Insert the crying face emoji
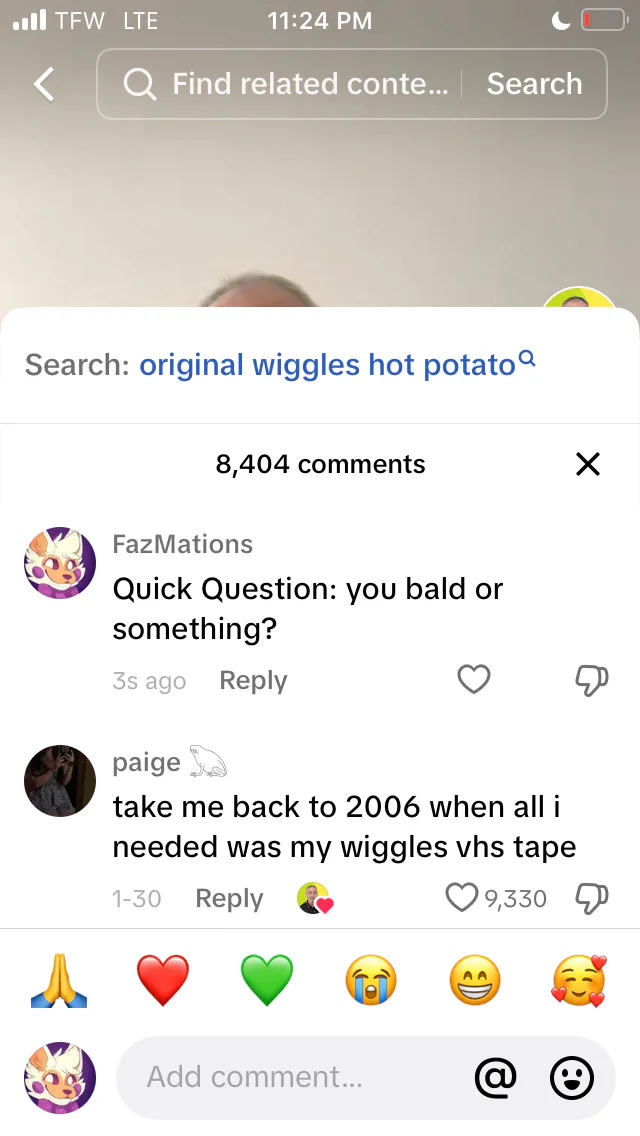This screenshot has width=640, height=1136. coord(371,980)
